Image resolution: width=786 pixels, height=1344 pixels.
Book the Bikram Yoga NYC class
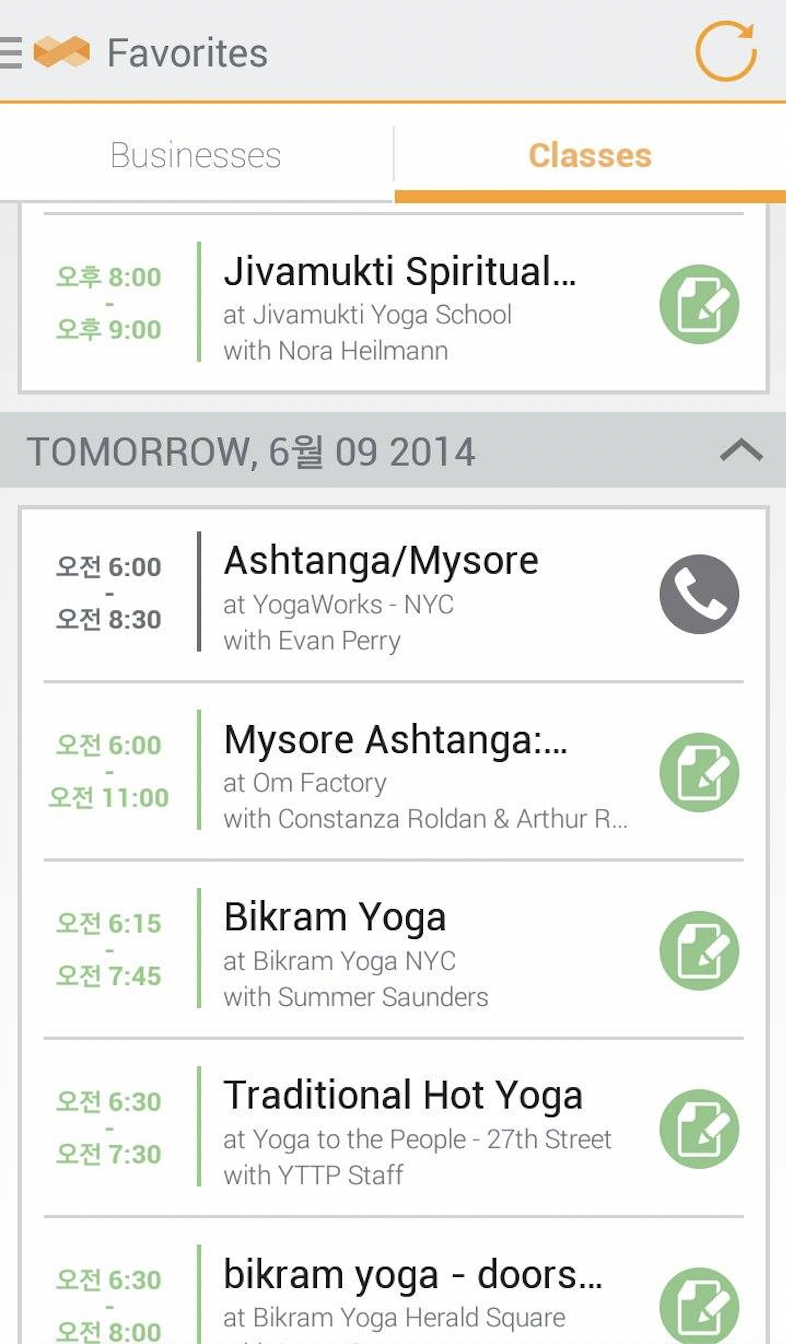(699, 950)
